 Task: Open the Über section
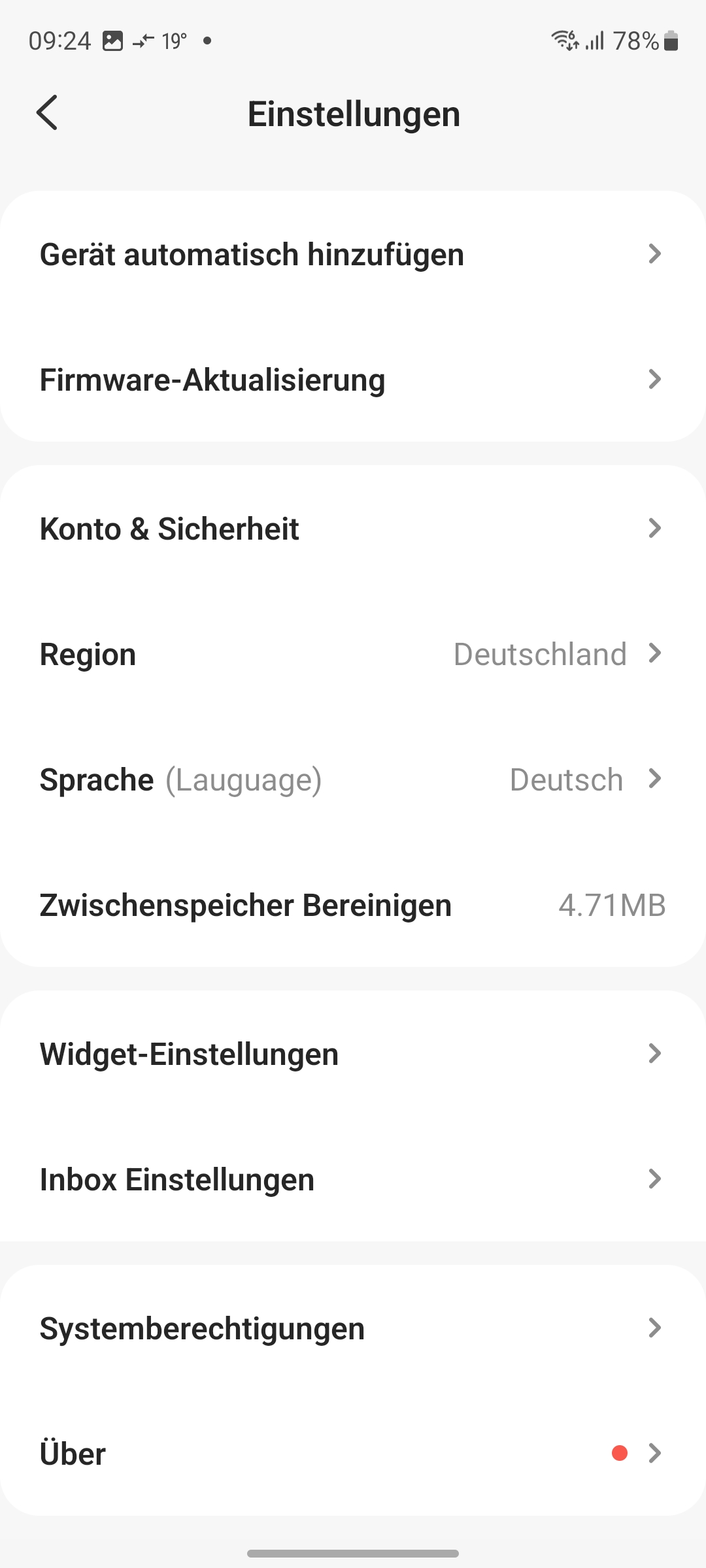click(x=353, y=1454)
